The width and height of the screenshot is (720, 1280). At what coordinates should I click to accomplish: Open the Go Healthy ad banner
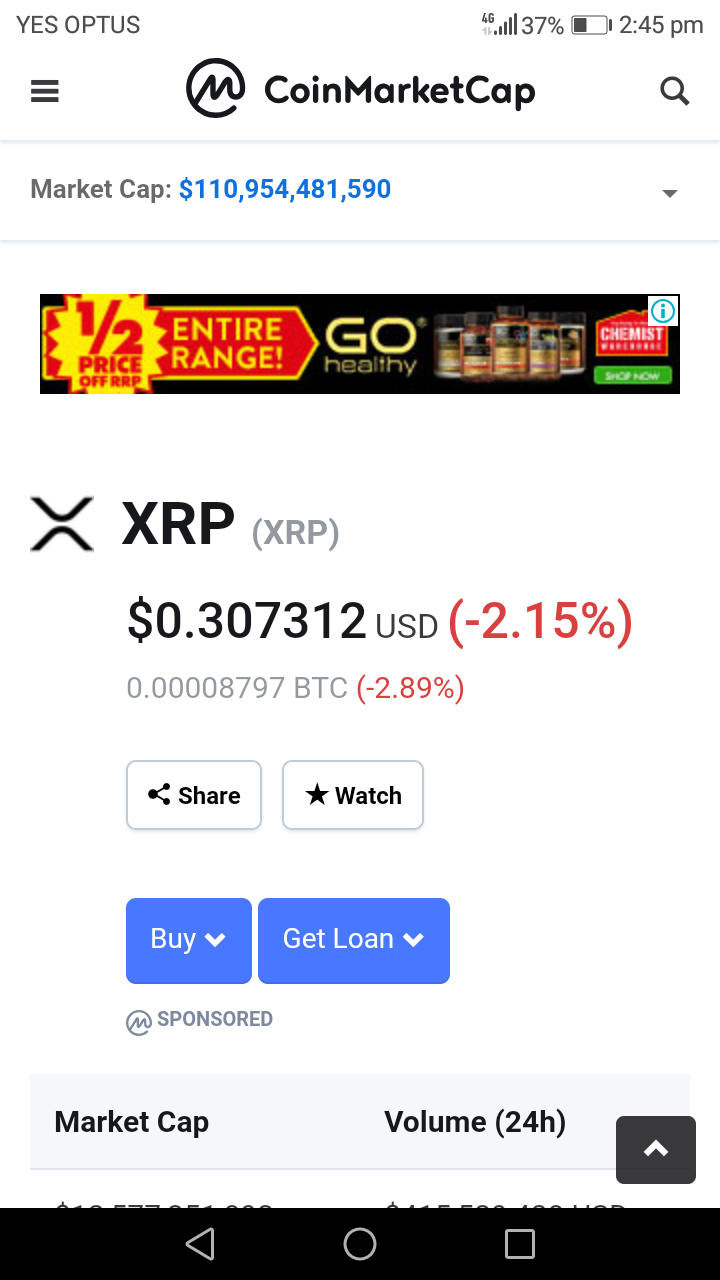click(x=360, y=344)
